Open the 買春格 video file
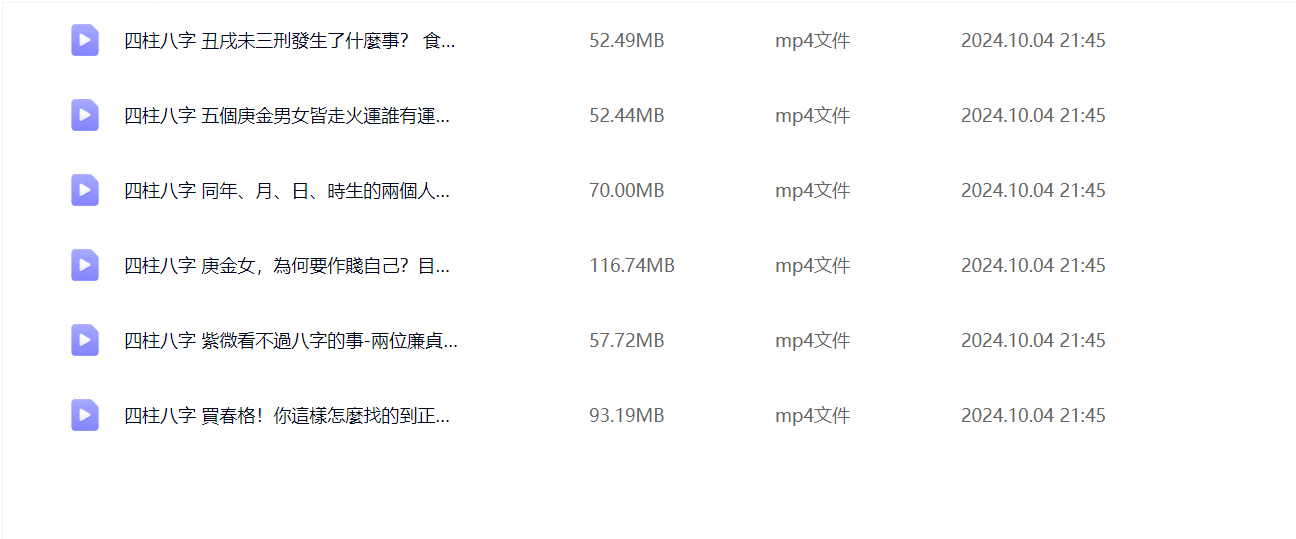1296x539 pixels. (x=286, y=416)
